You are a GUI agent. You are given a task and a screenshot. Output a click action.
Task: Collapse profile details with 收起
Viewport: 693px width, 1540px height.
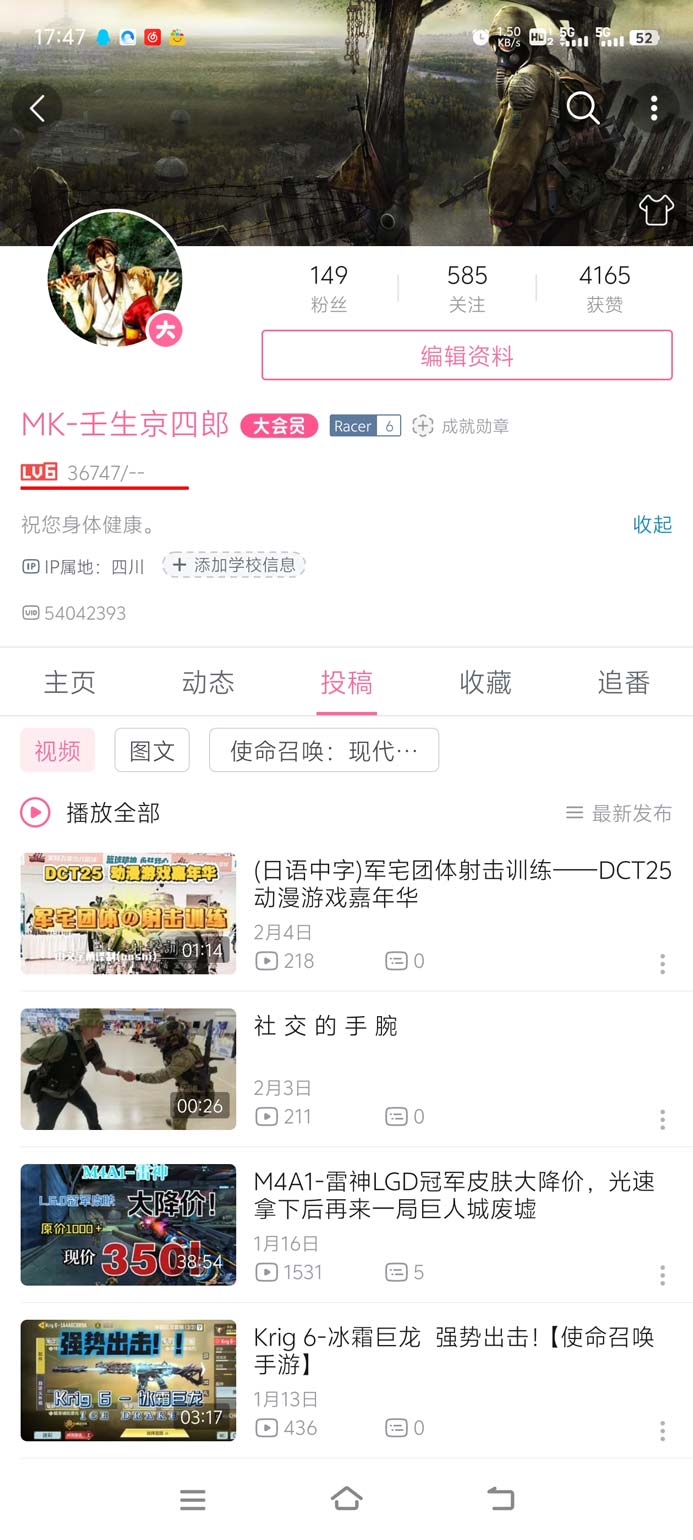point(652,524)
